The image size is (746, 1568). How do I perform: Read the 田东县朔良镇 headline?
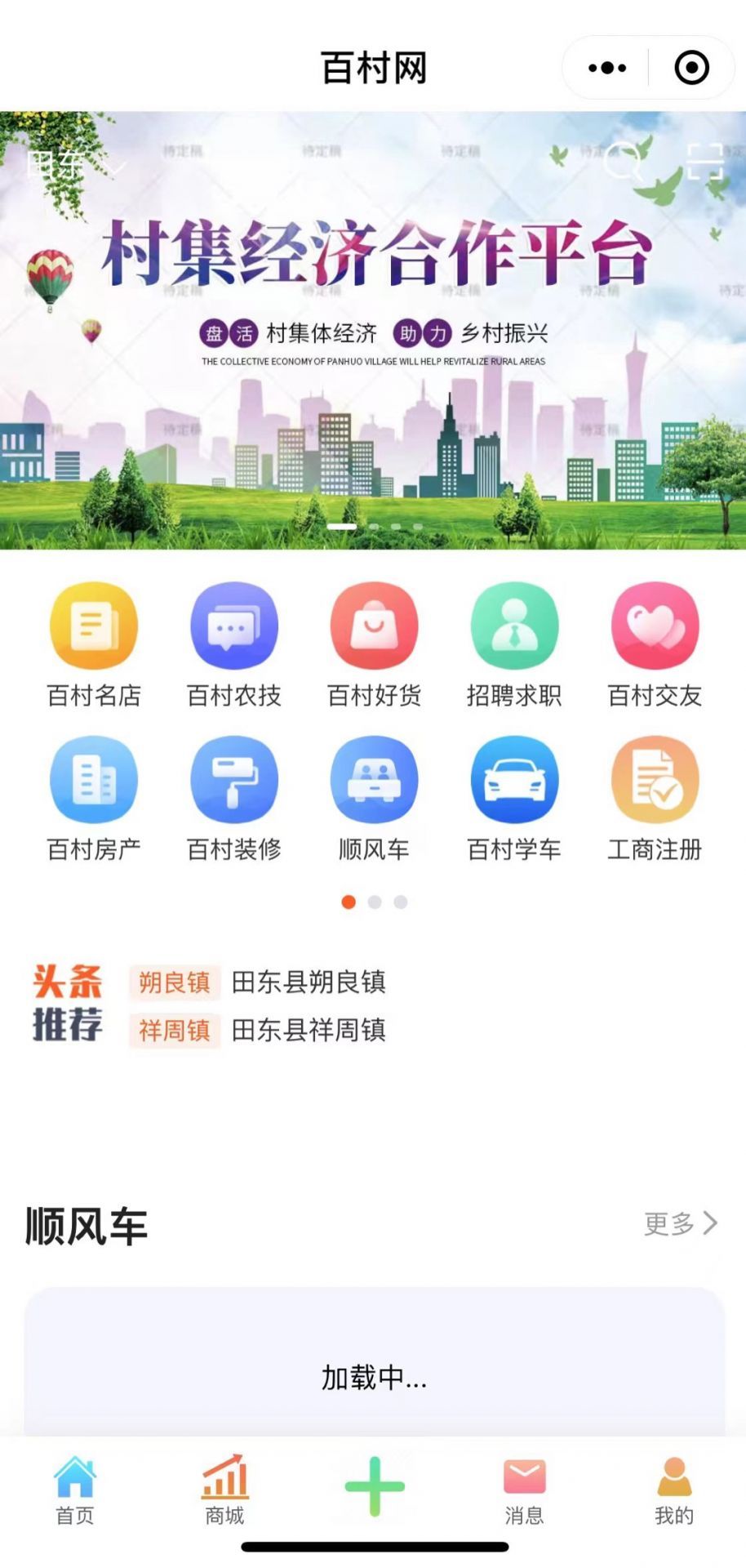coord(309,982)
